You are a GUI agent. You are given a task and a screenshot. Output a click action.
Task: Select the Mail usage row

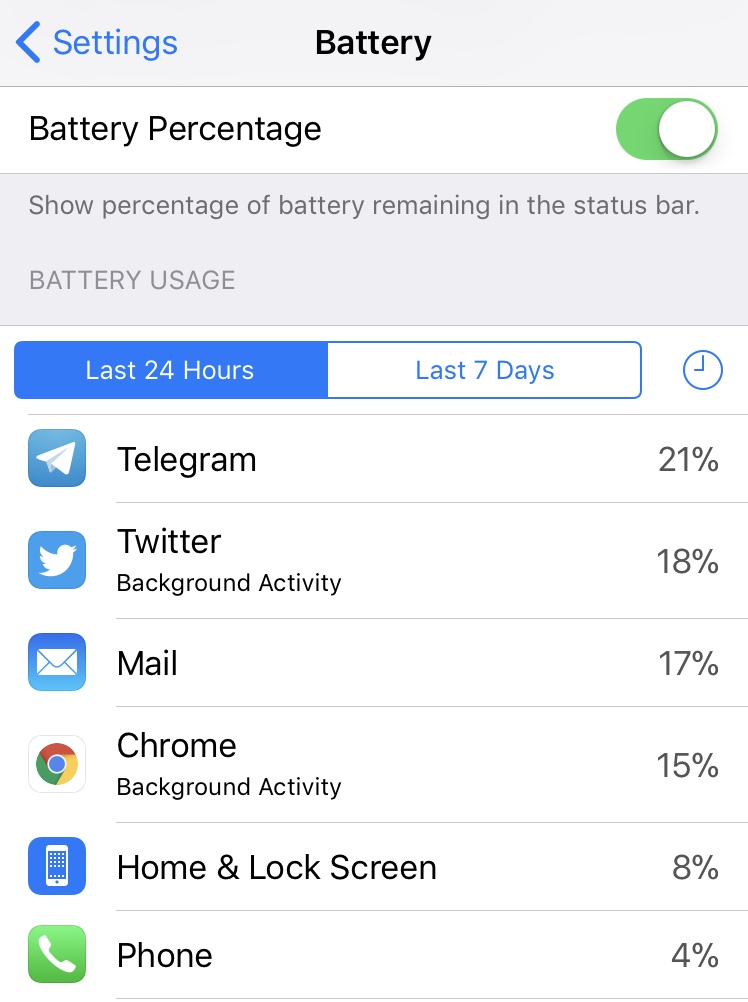point(374,663)
